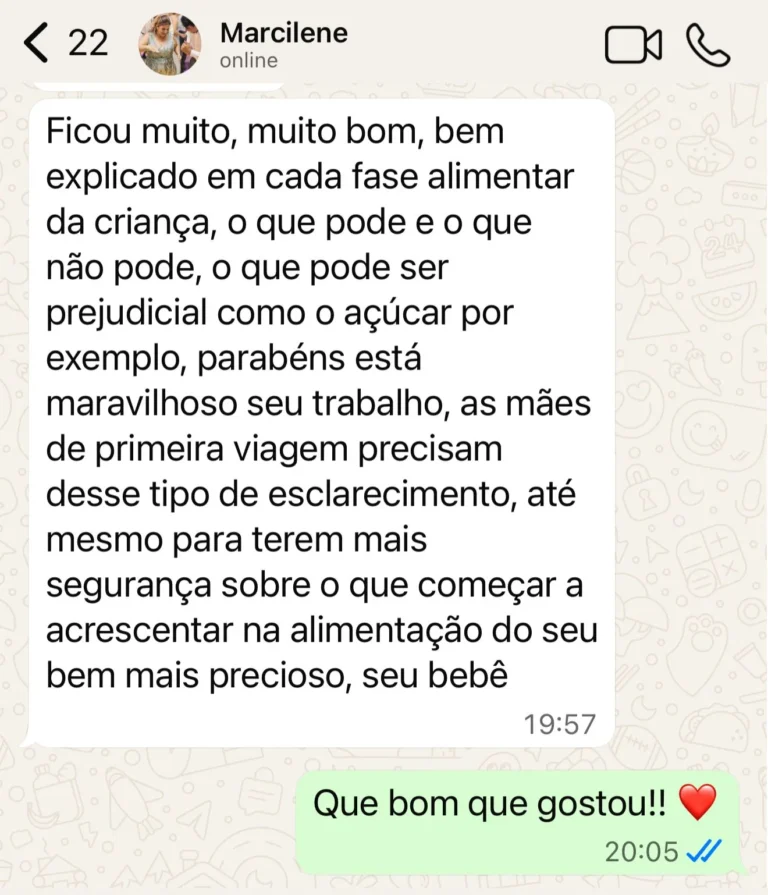Go back to the chat list
The height and width of the screenshot is (895, 768).
(38, 43)
